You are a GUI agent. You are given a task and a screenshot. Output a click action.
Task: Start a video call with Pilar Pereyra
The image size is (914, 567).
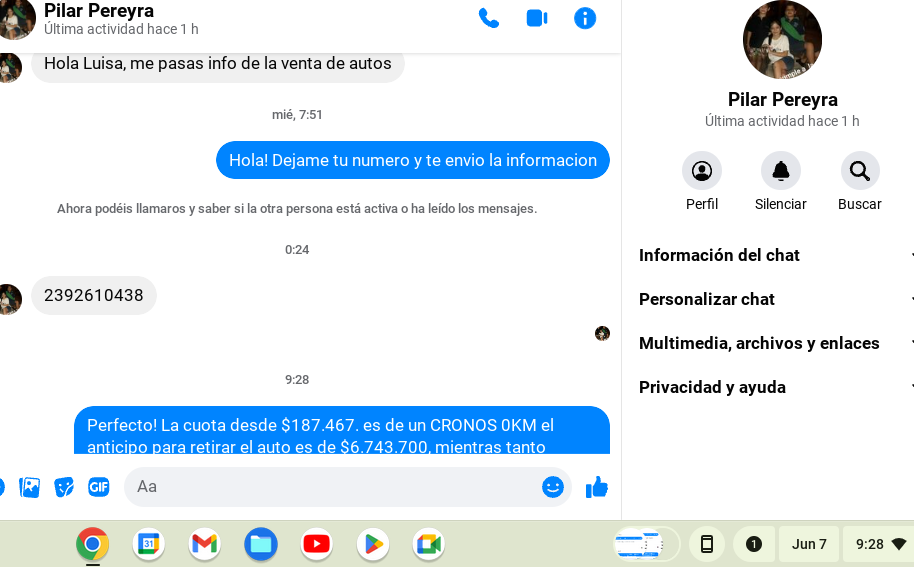[537, 18]
